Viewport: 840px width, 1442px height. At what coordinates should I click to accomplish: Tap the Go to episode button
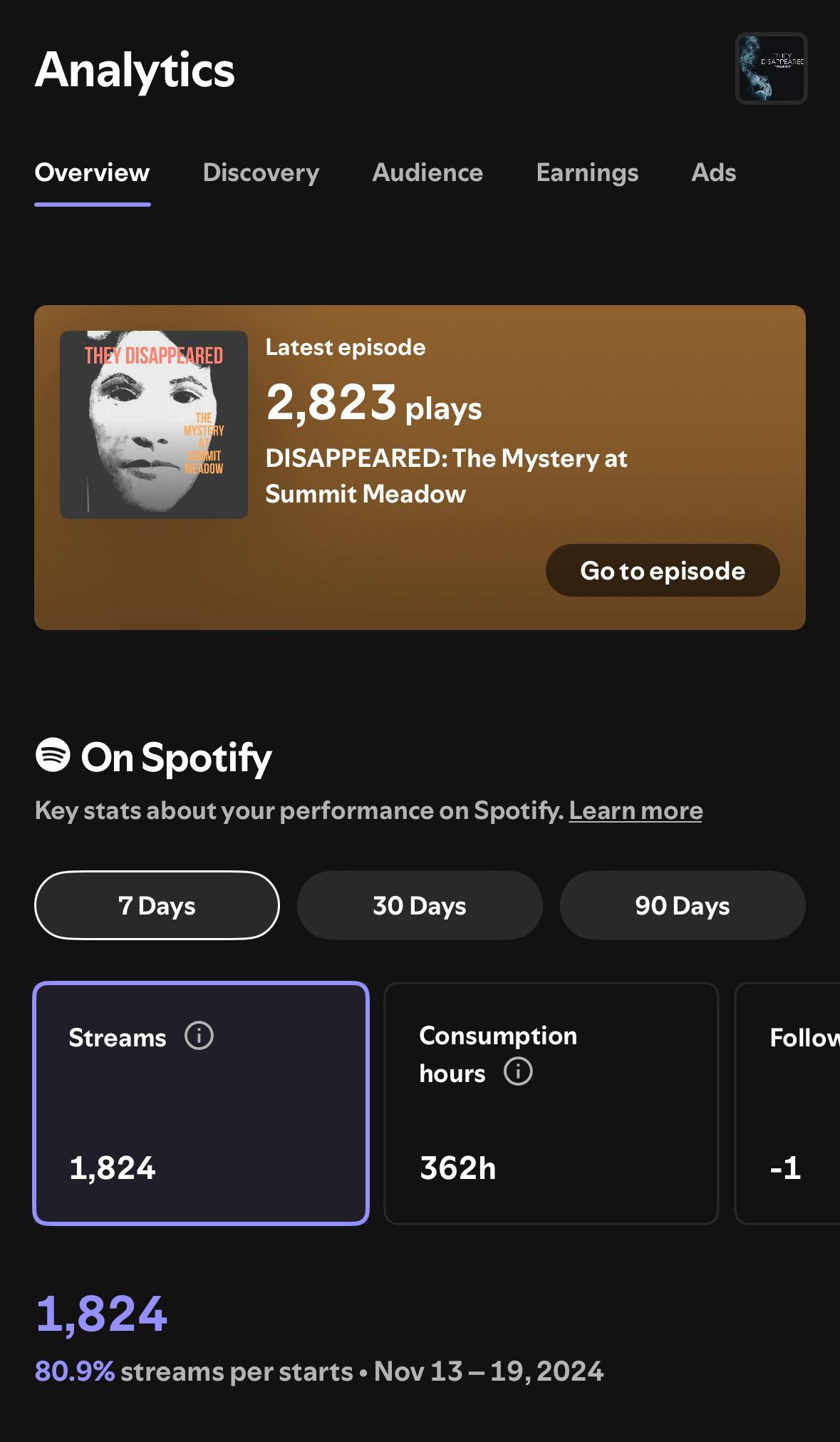tap(663, 570)
